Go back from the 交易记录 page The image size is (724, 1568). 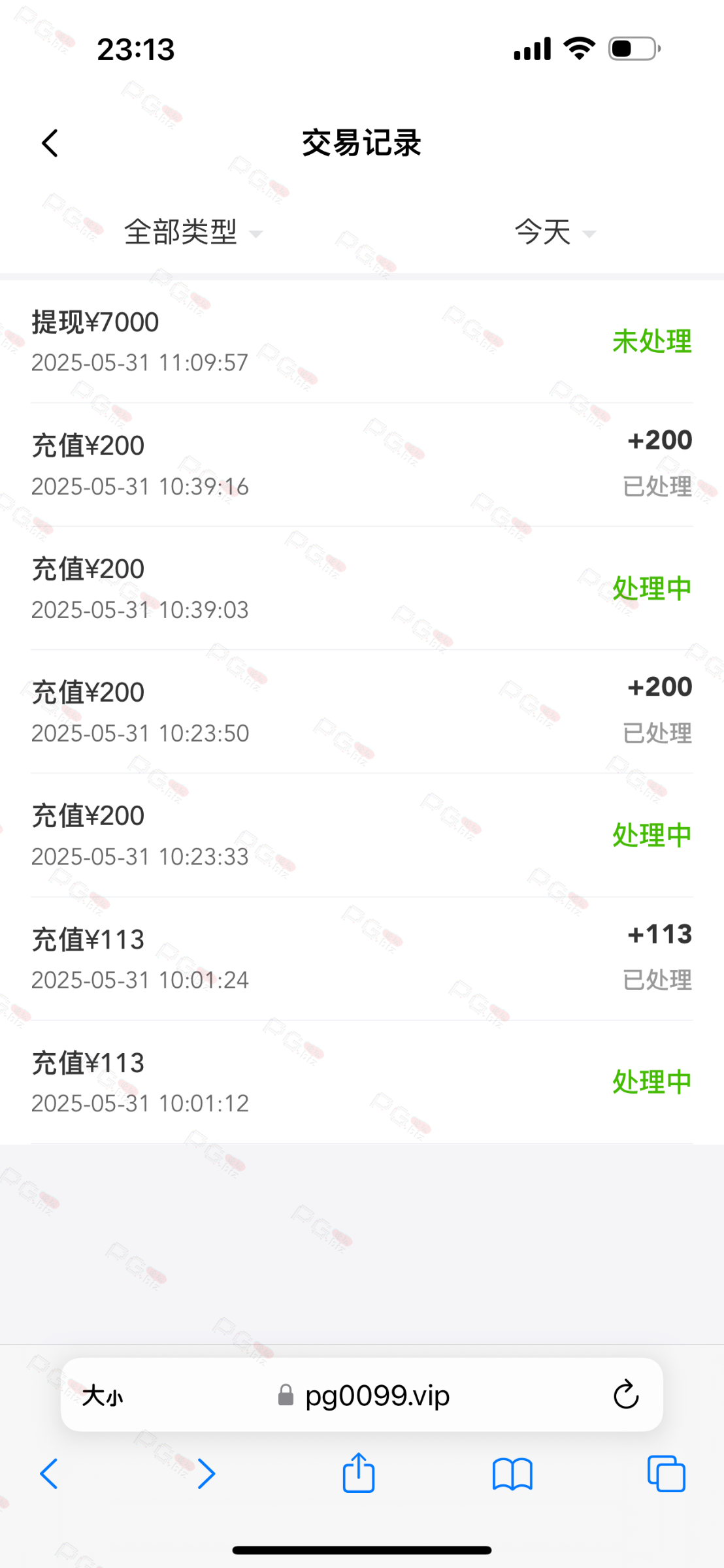tap(50, 143)
